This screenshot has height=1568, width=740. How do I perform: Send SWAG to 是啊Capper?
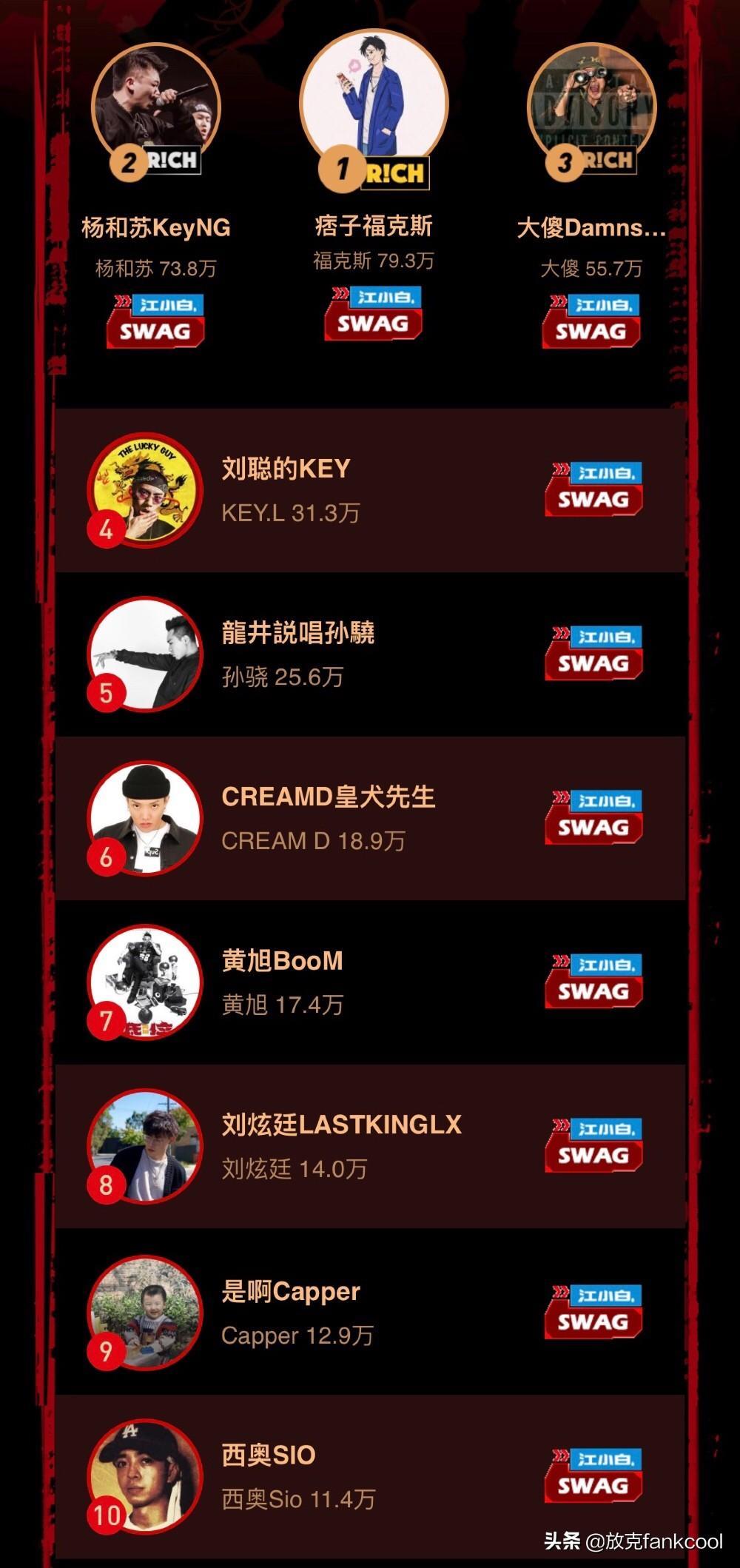coord(593,1312)
